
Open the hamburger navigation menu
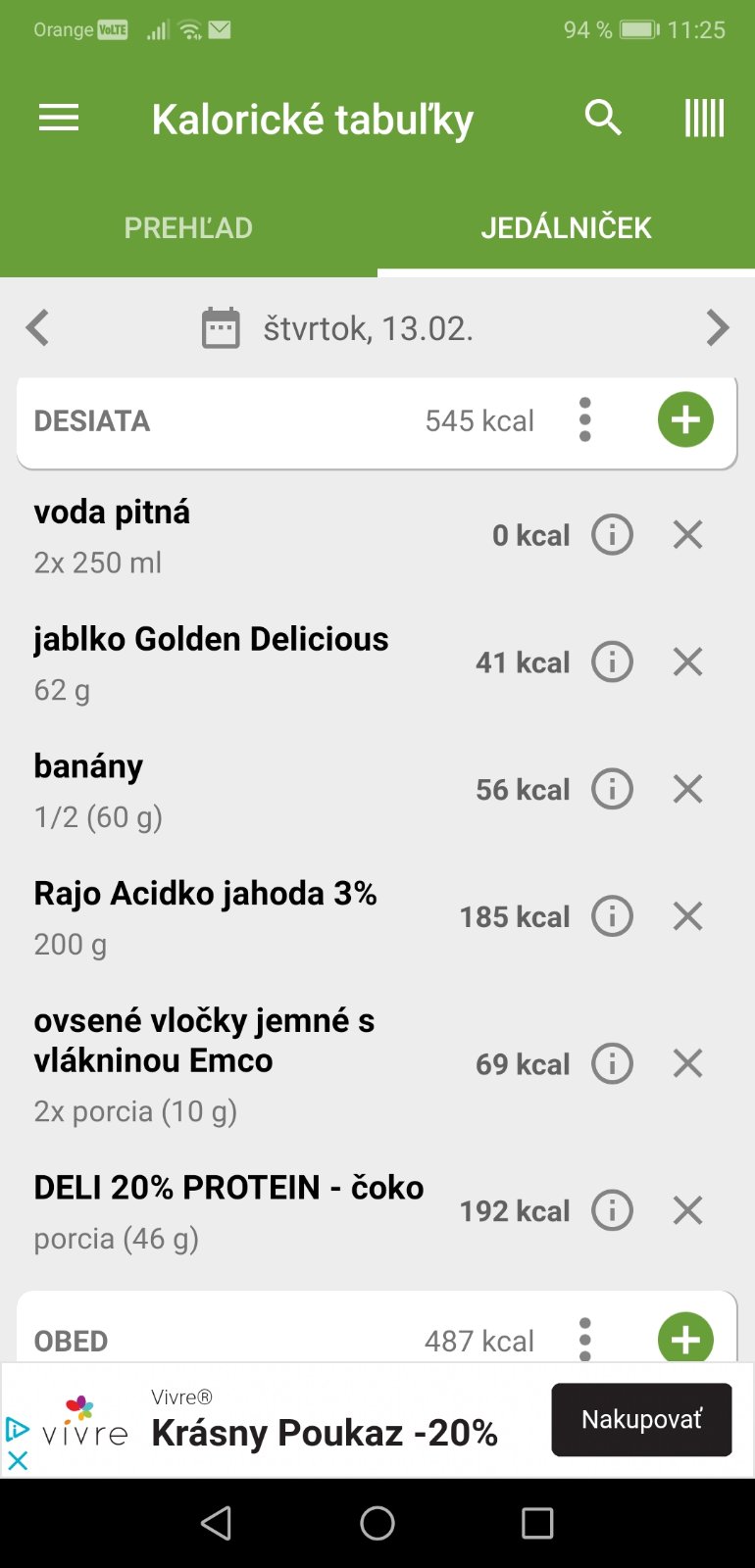59,119
